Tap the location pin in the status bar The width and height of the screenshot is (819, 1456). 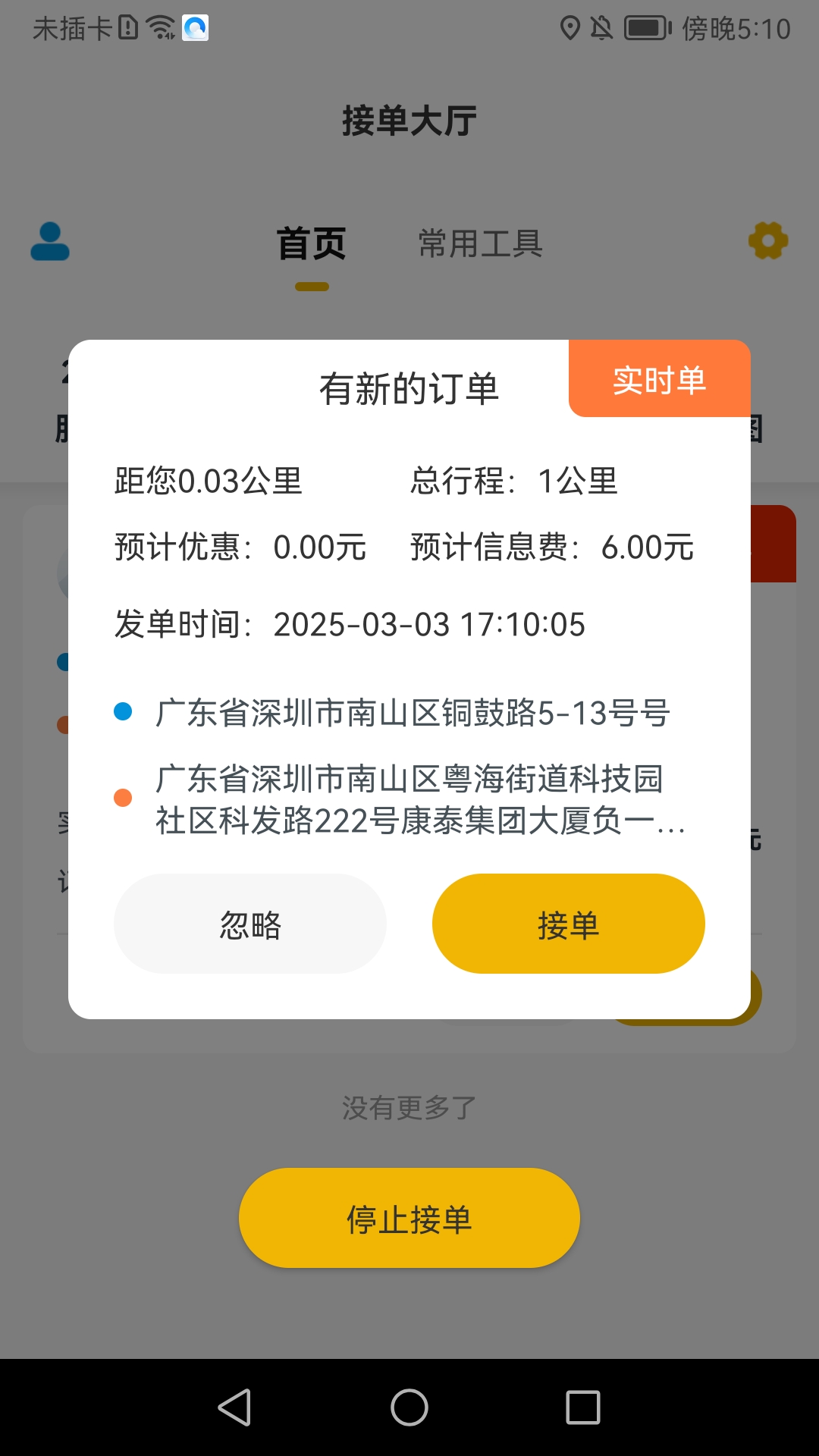570,29
